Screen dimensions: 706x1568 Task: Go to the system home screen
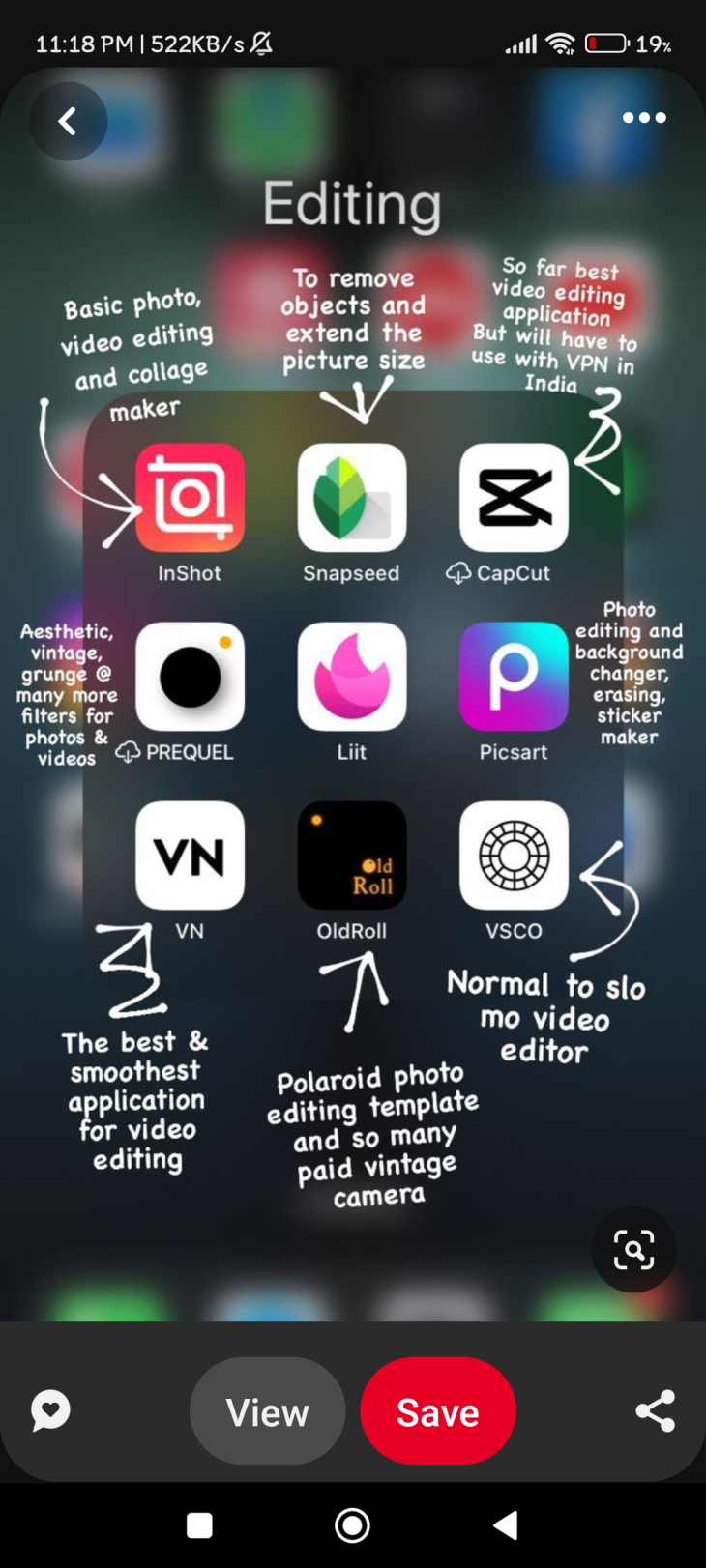tap(352, 1525)
